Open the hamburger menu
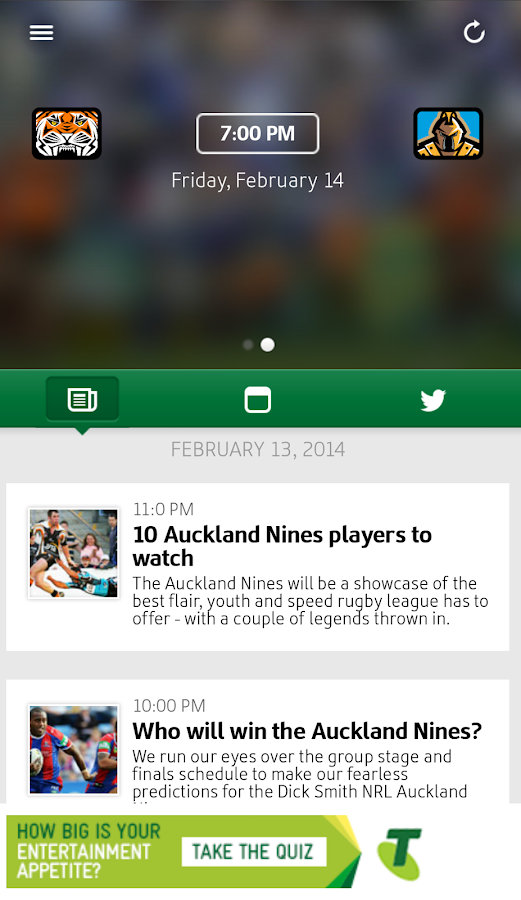The image size is (521, 900). (41, 33)
